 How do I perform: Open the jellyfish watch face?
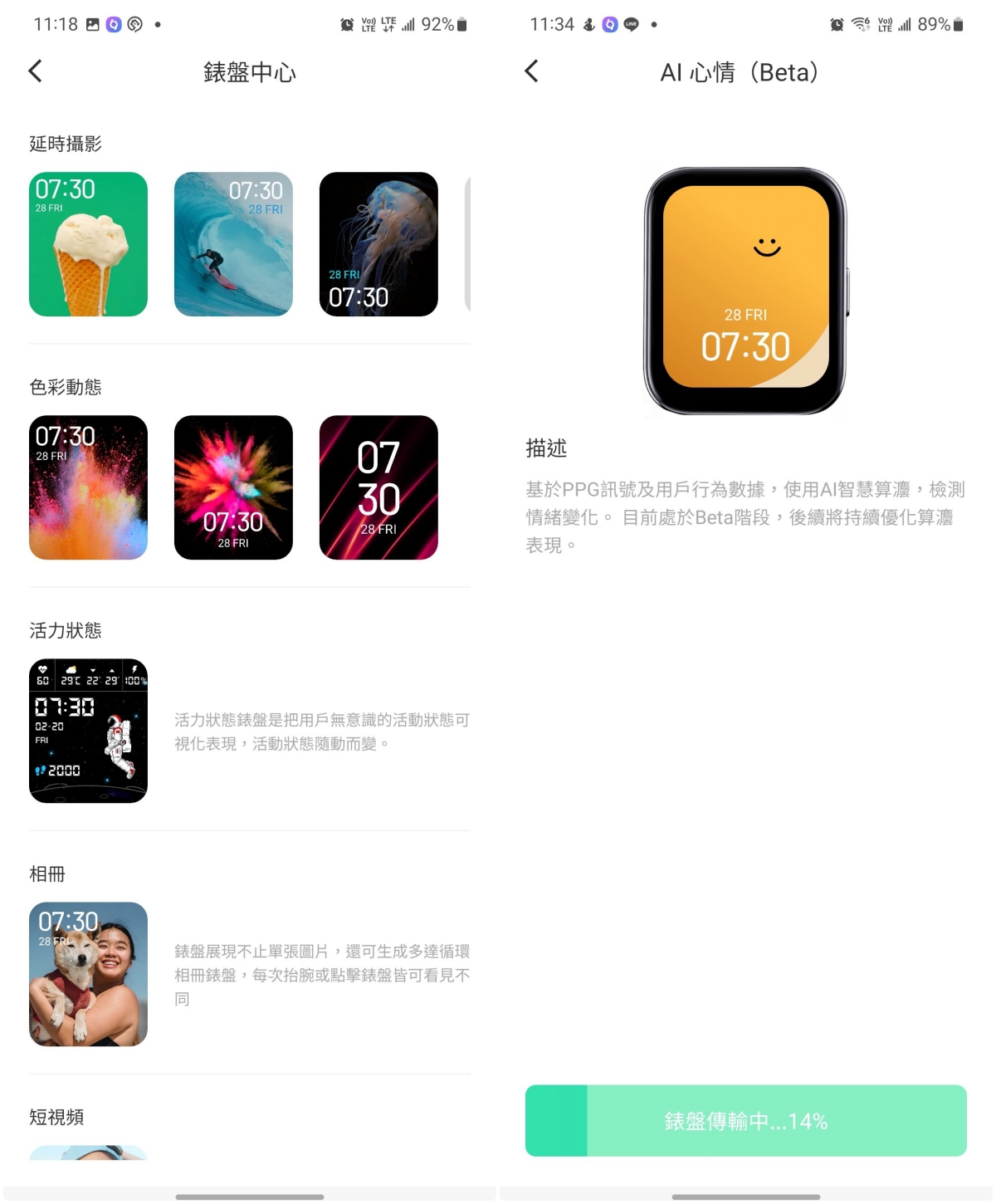(x=378, y=244)
